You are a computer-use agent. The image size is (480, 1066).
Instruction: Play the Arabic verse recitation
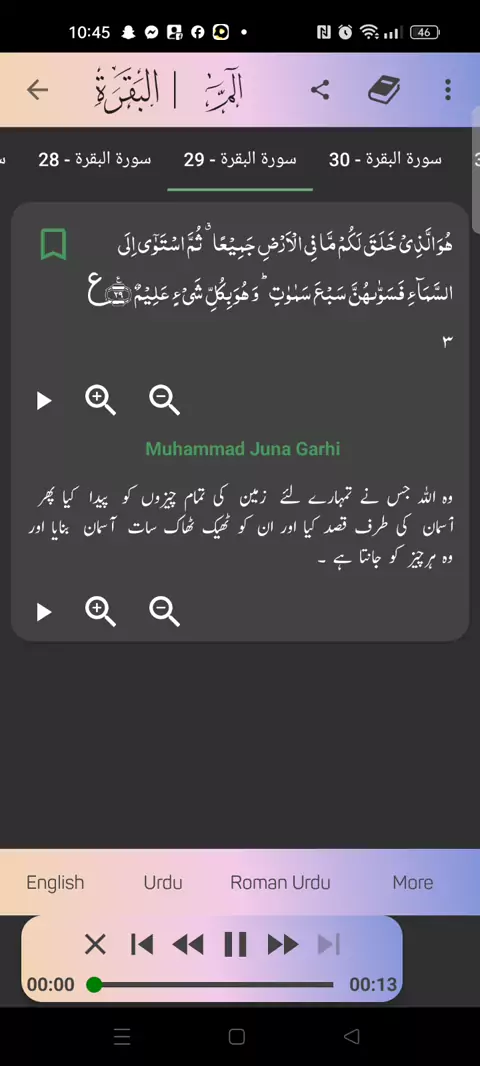[x=44, y=401]
